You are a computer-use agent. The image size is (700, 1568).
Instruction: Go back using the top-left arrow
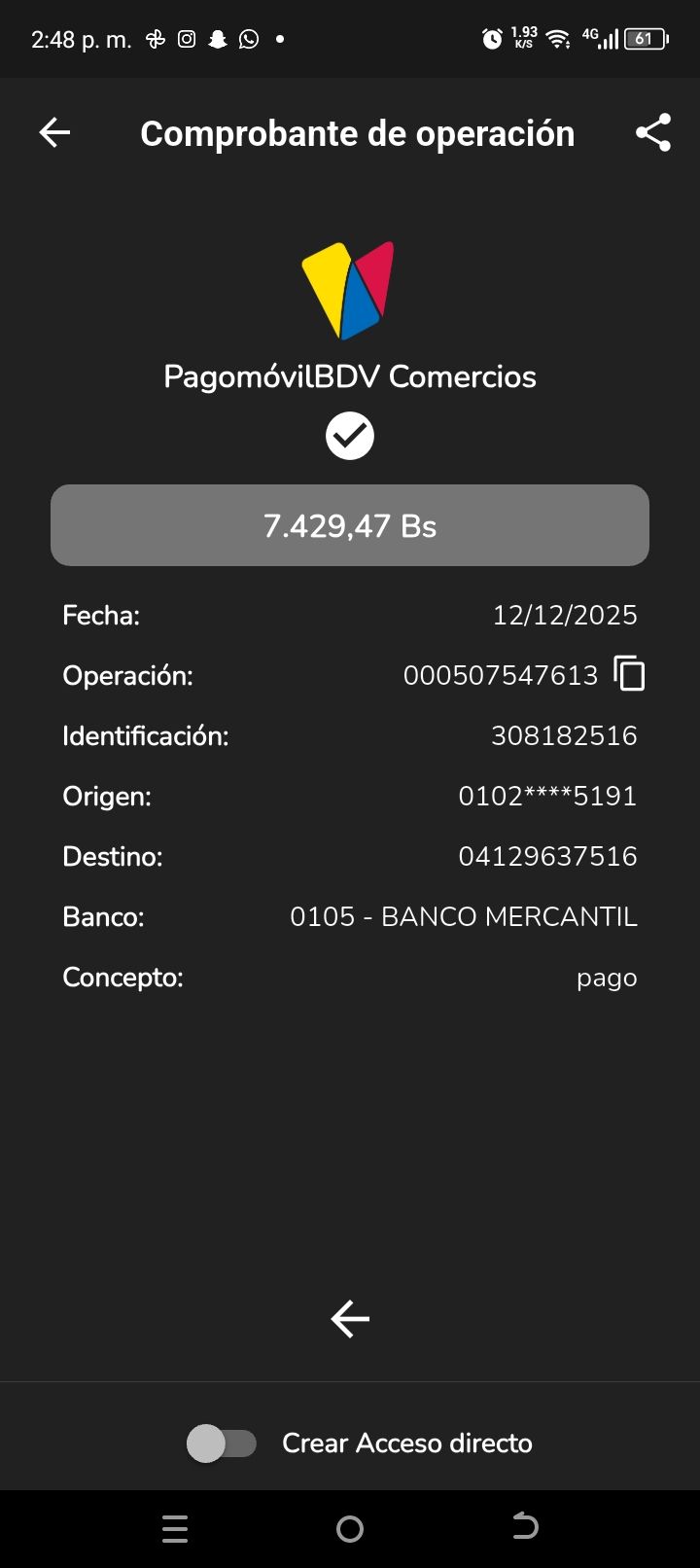[54, 133]
